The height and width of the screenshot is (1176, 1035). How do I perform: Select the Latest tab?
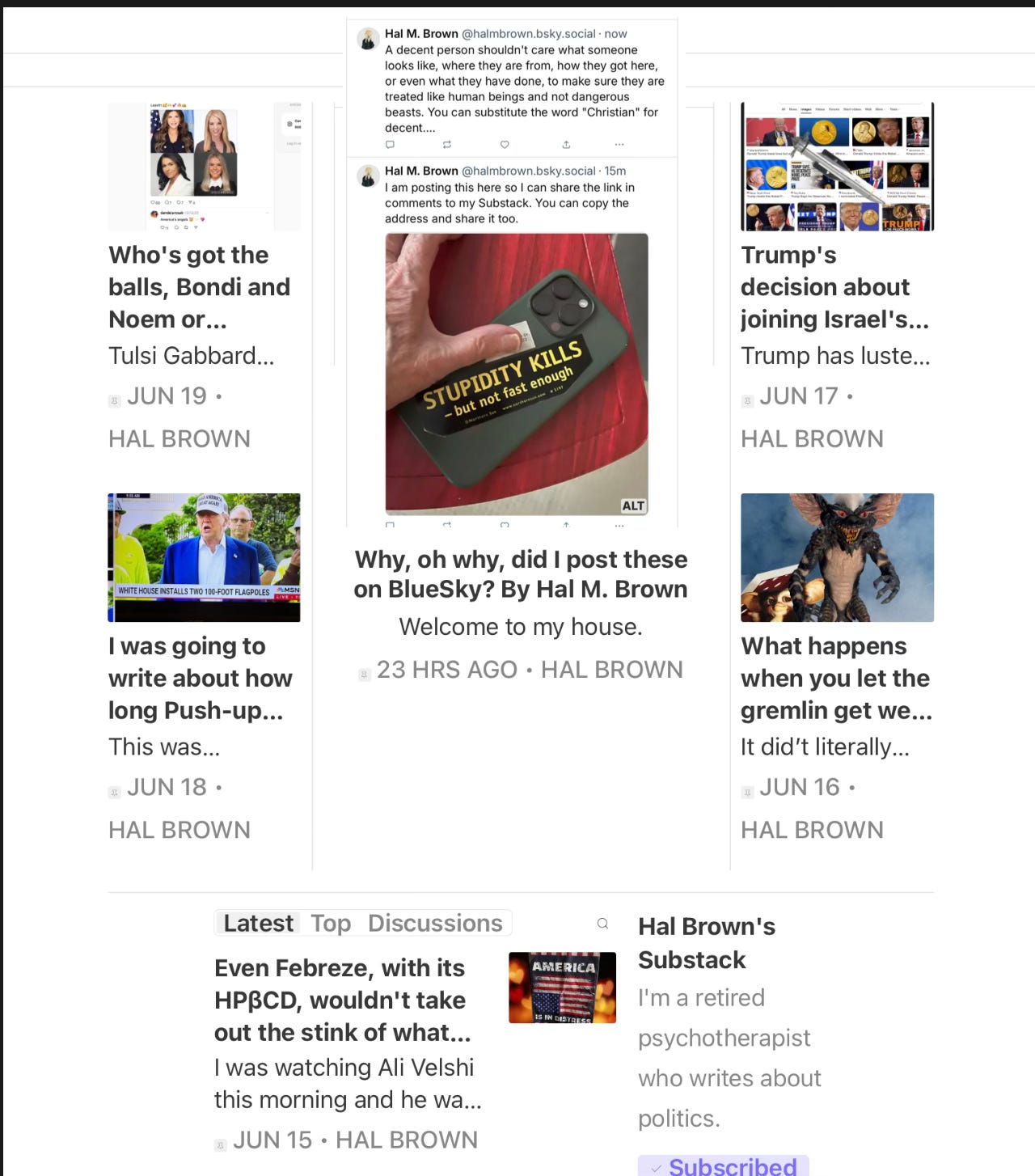[258, 923]
